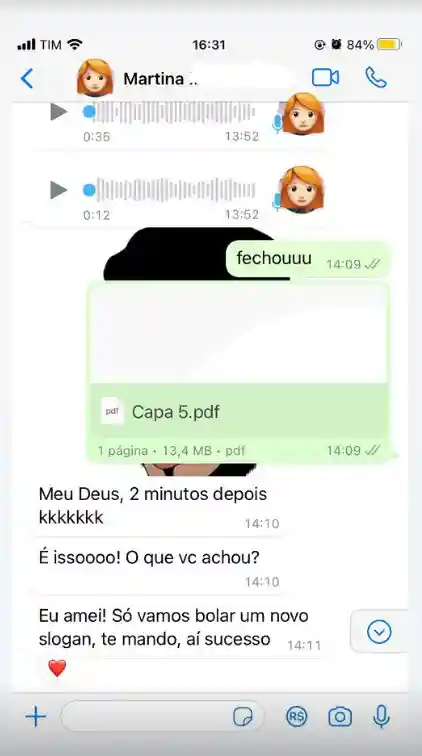Open the sticker picker
Viewport: 422px width, 756px height.
coord(243,717)
